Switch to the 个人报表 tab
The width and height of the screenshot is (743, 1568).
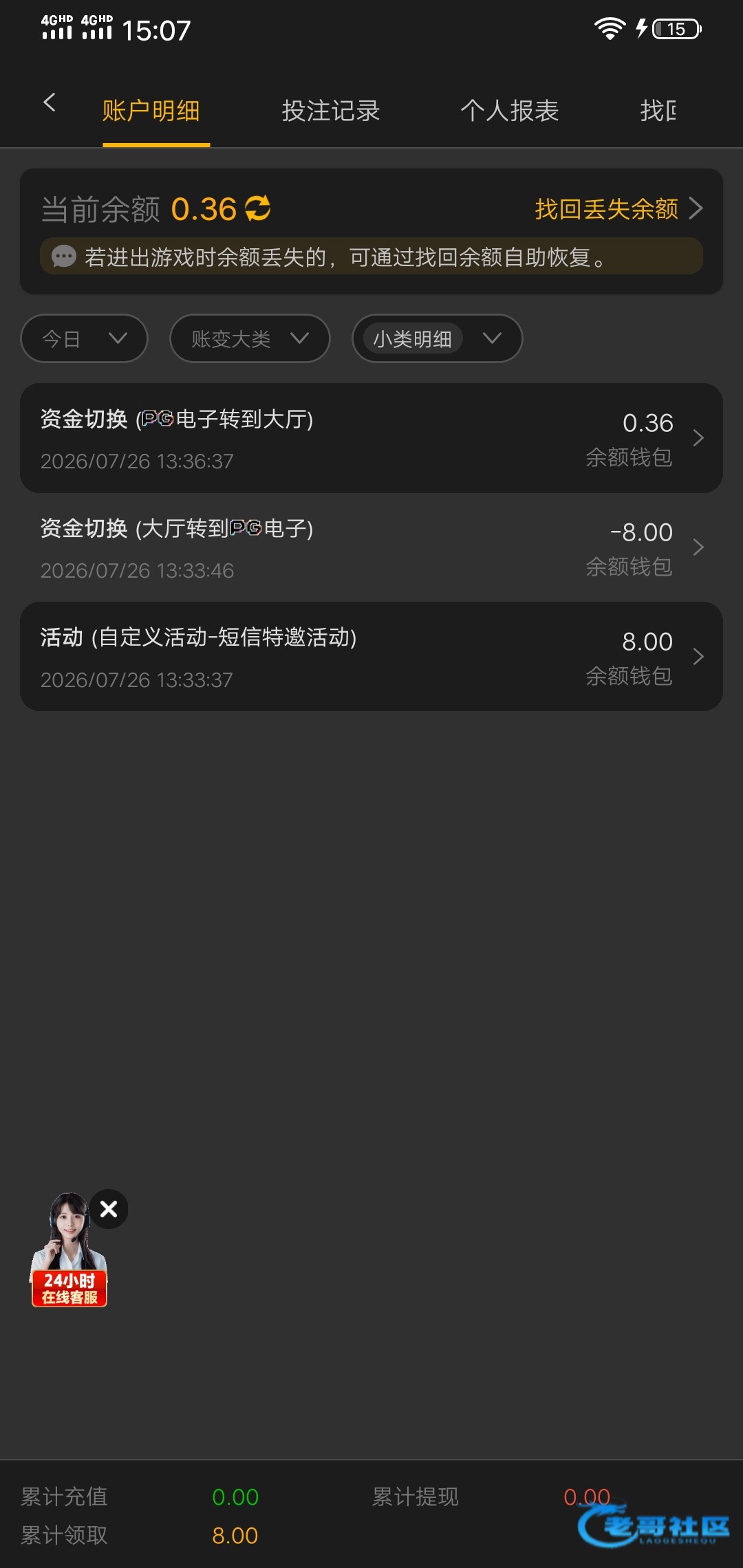coord(510,111)
